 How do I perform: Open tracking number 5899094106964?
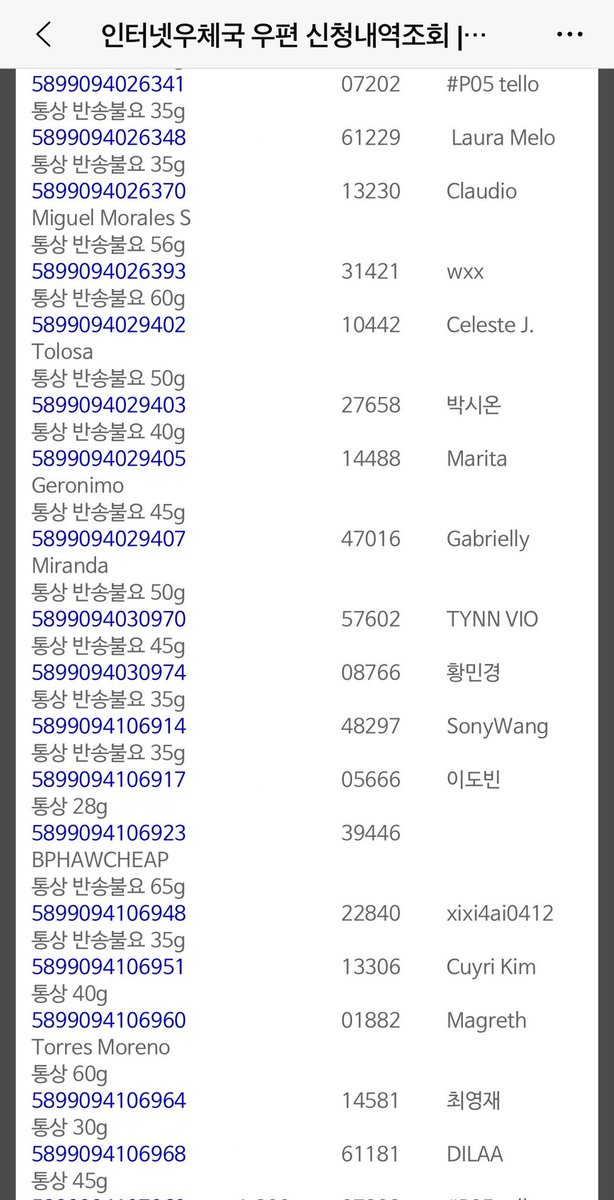coord(109,1101)
